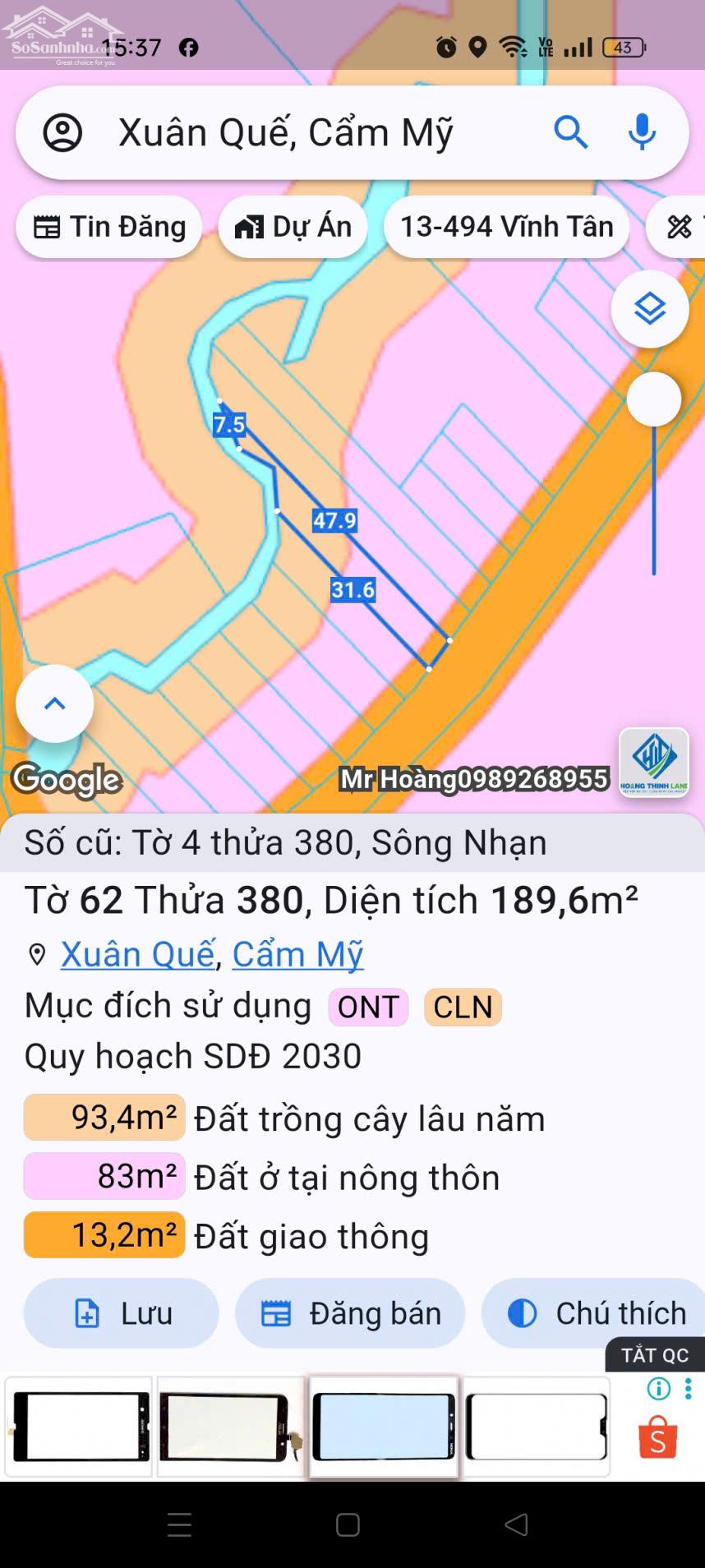Tap the Shopee icon near the ad
The width and height of the screenshot is (705, 1568).
coord(657,1437)
